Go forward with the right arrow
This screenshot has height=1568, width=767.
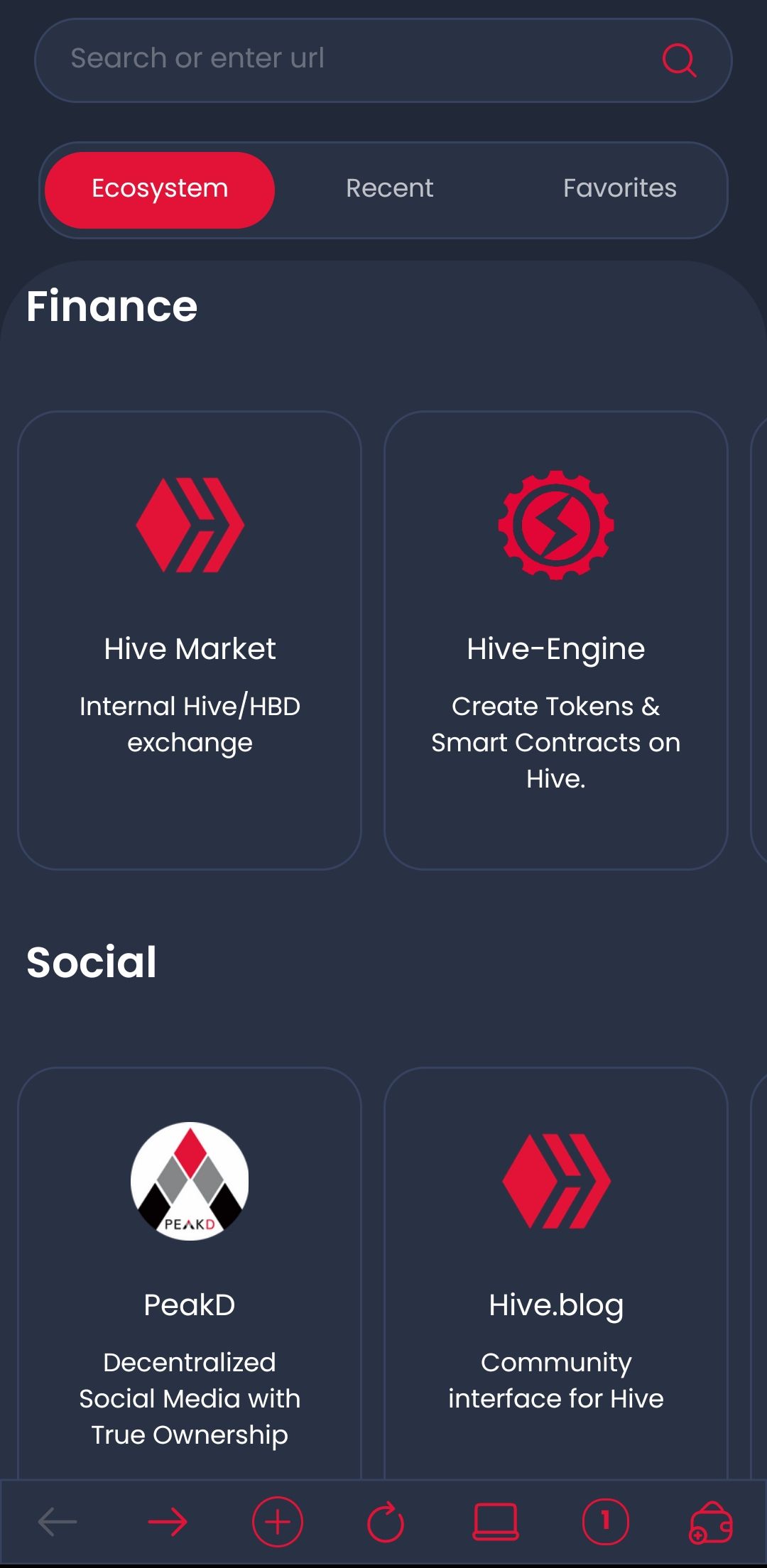click(x=168, y=1522)
